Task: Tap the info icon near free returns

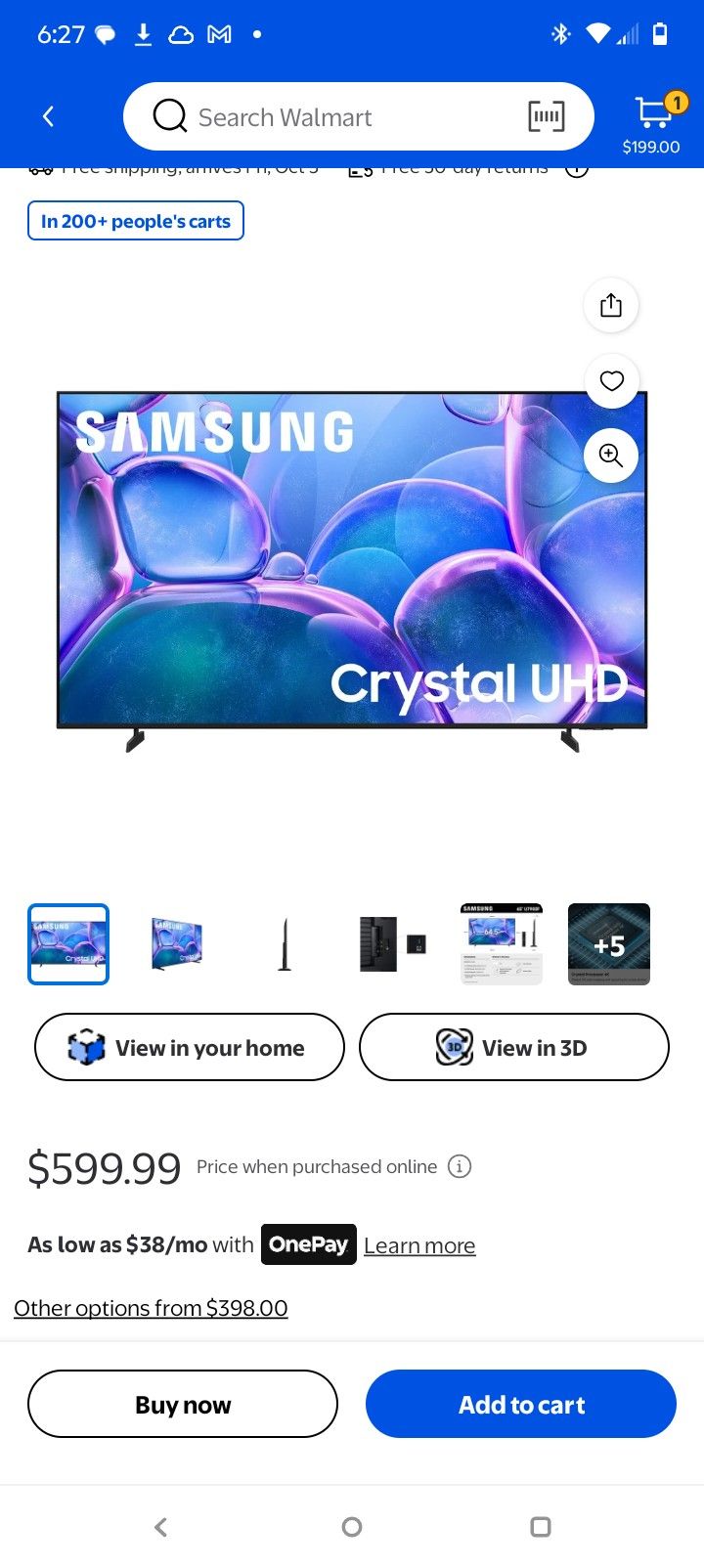Action: click(x=577, y=167)
